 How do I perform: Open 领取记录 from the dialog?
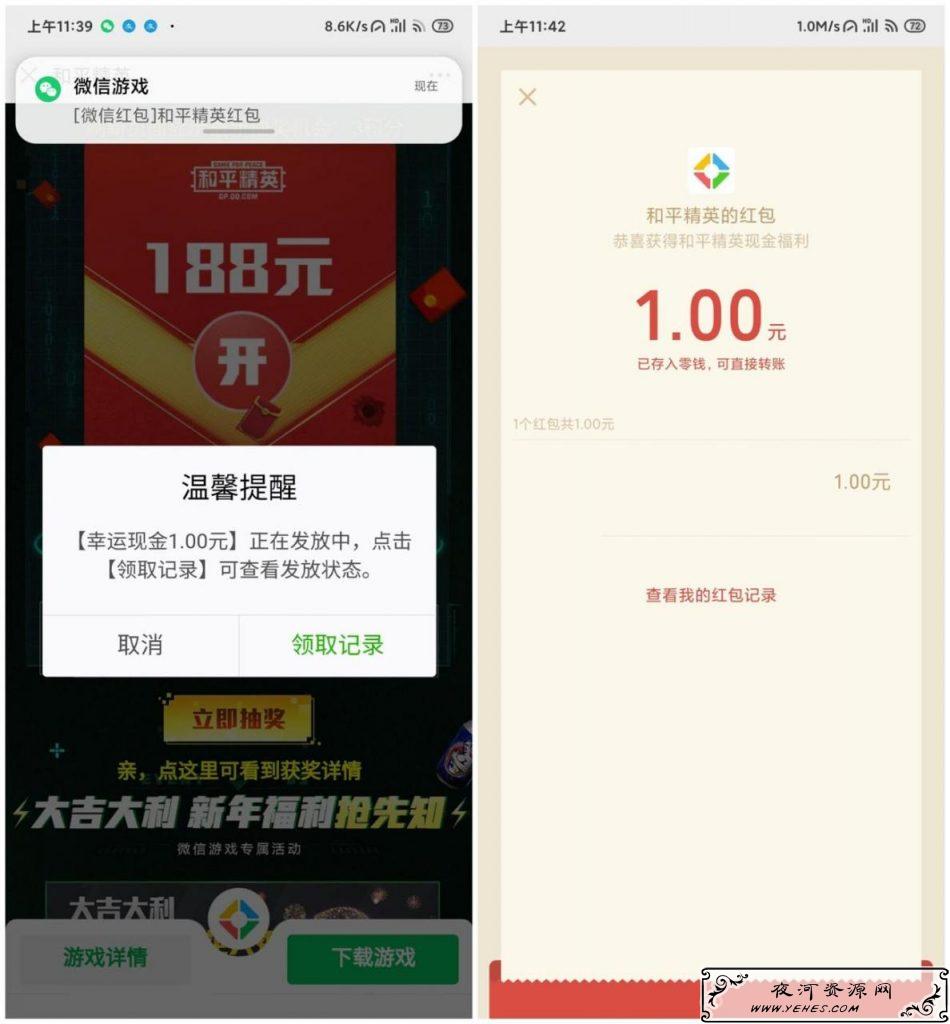[337, 645]
